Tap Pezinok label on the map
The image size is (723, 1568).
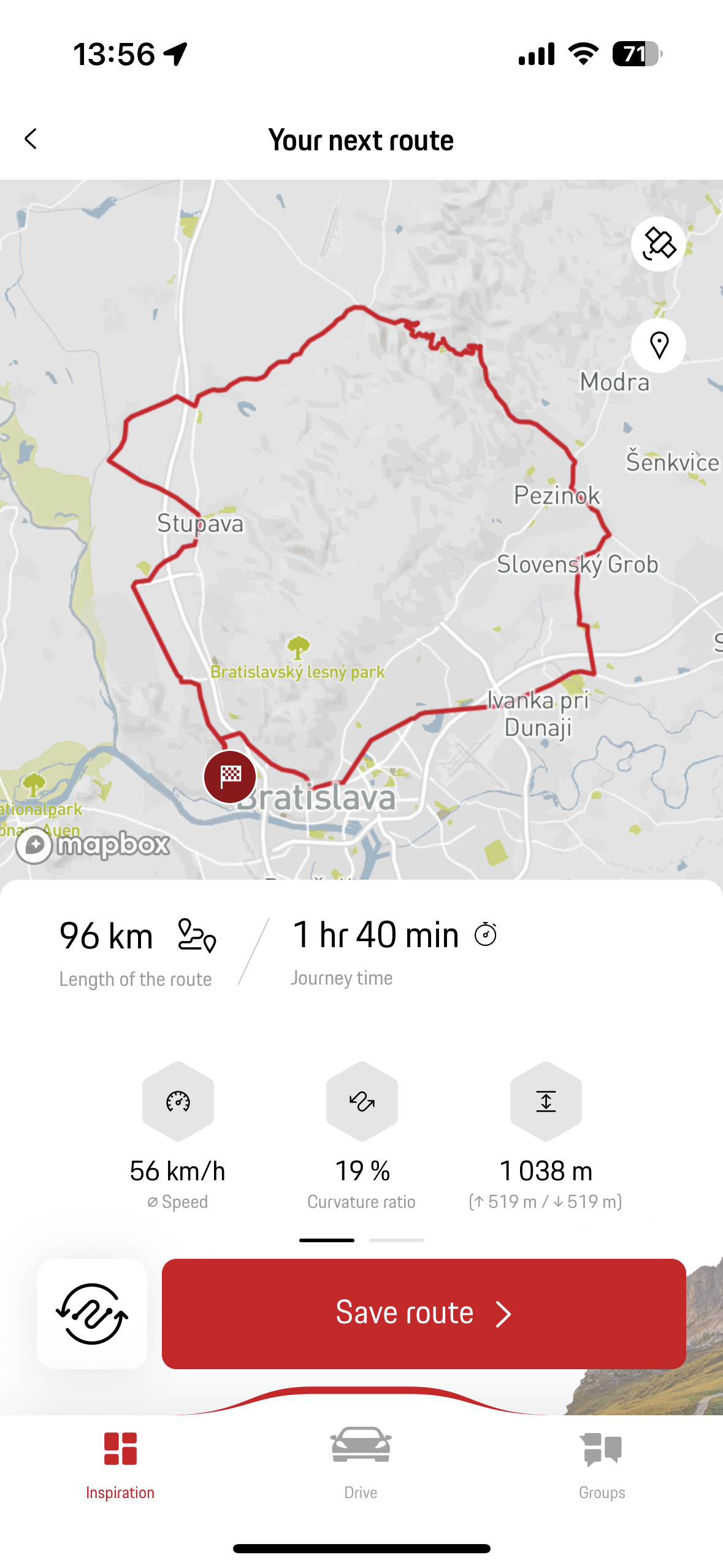[x=557, y=495]
